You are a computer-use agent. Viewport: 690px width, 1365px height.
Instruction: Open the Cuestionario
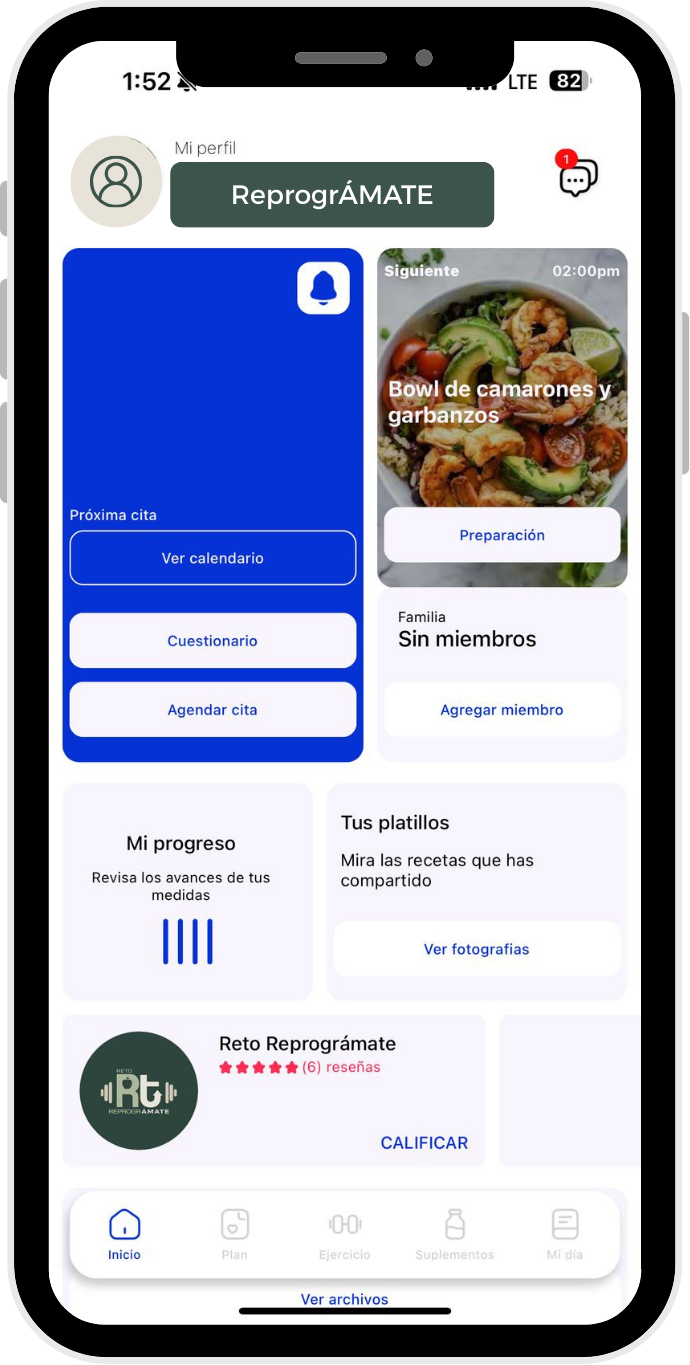tap(213, 641)
